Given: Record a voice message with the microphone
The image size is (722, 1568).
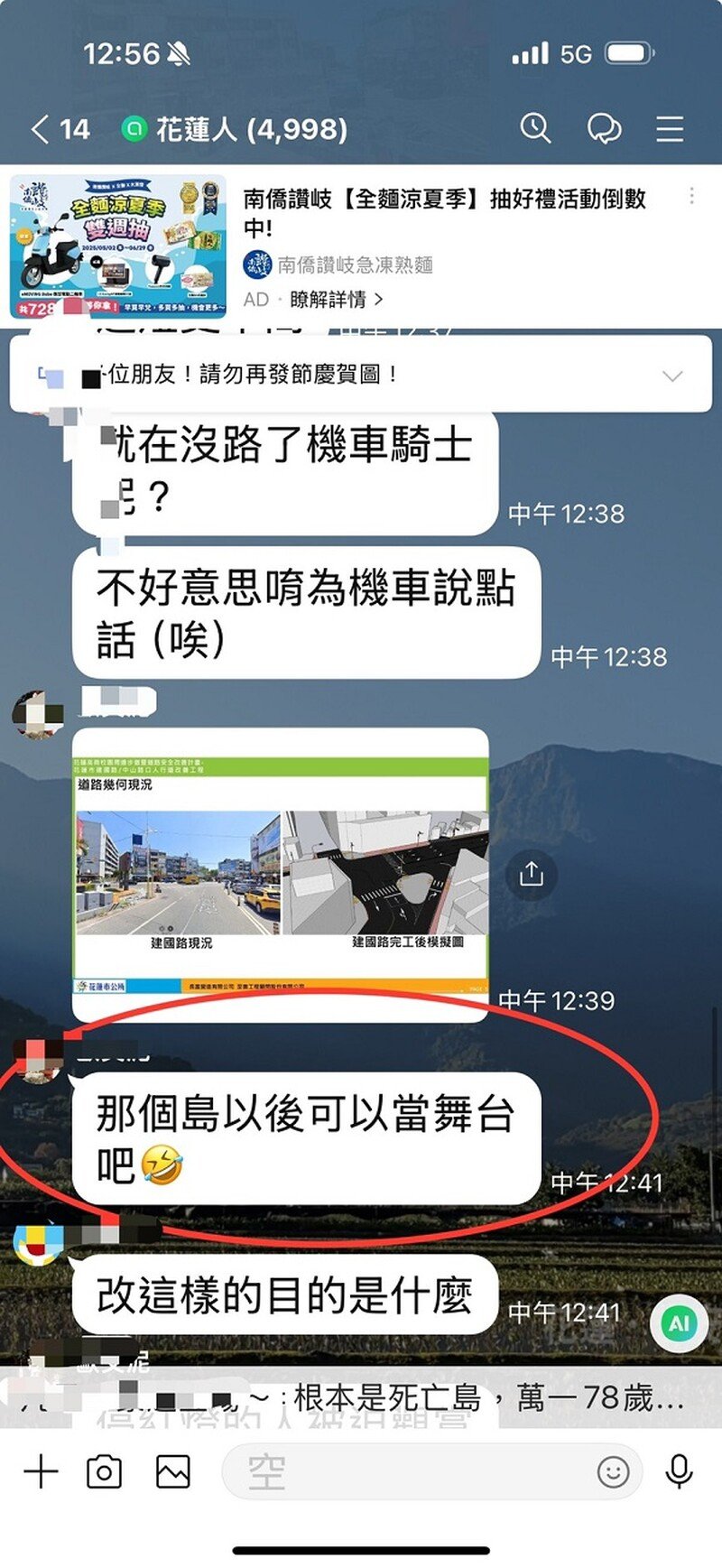Looking at the screenshot, I should point(679,1472).
